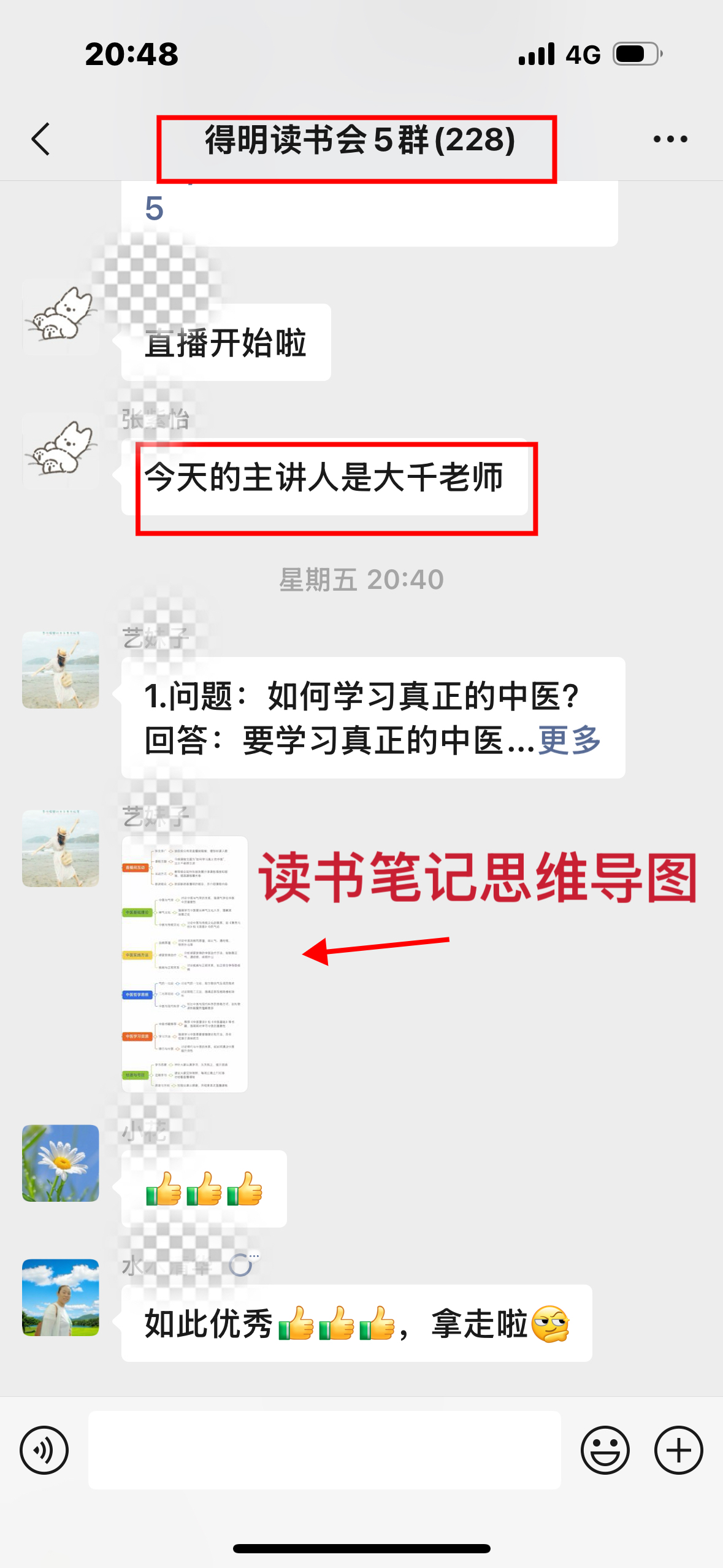The image size is (723, 1568).
Task: Tap the bunny avatar beside 直播开始啦
Action: 60,316
